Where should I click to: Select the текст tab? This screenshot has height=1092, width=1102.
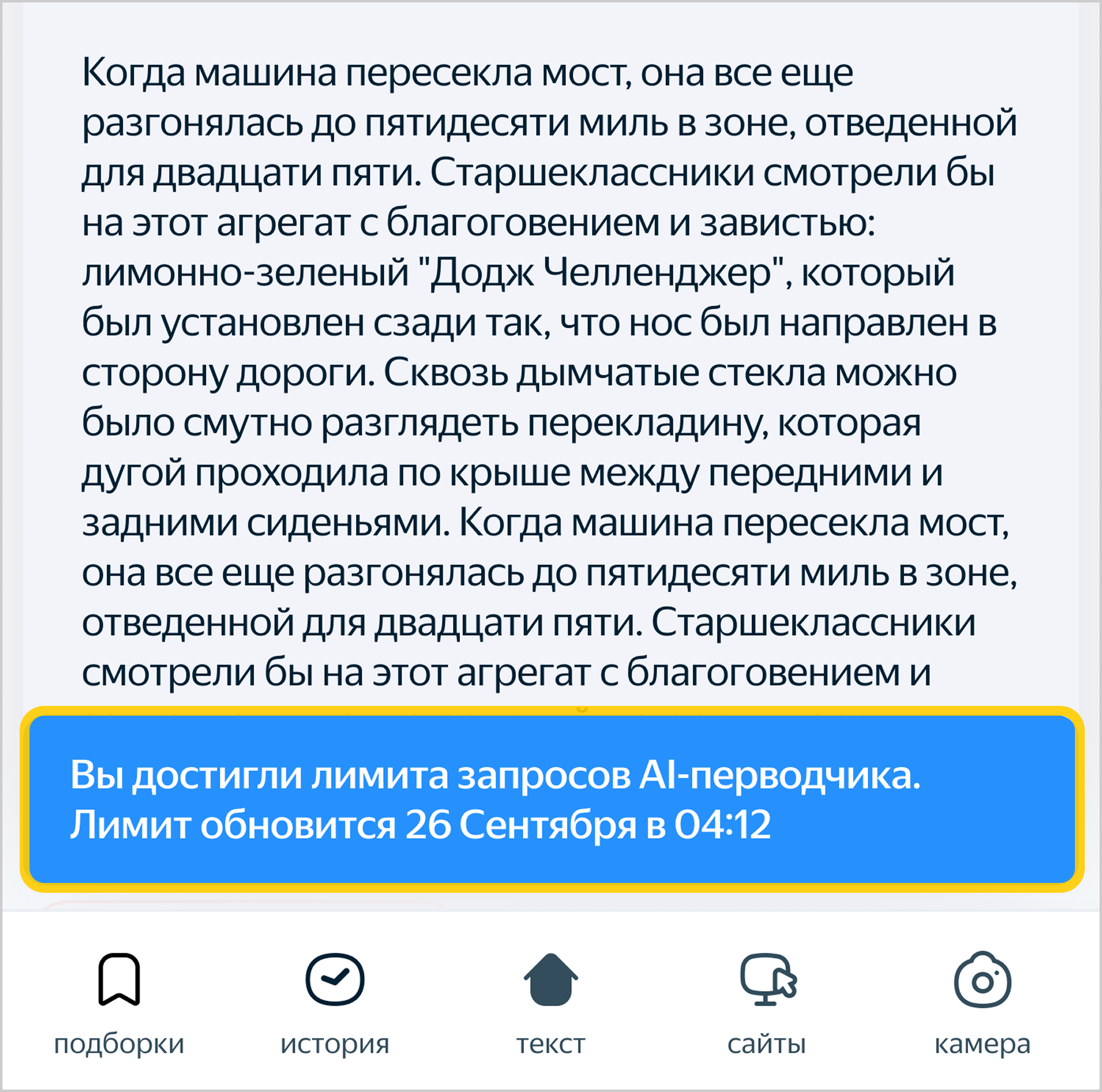(x=550, y=1002)
